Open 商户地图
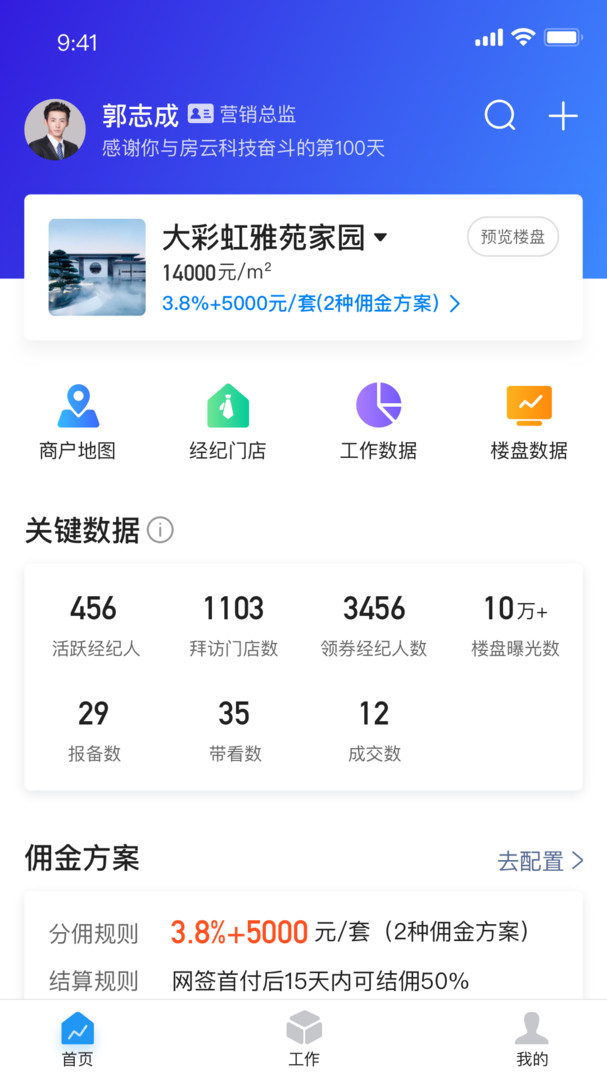This screenshot has width=607, height=1080. 77,422
